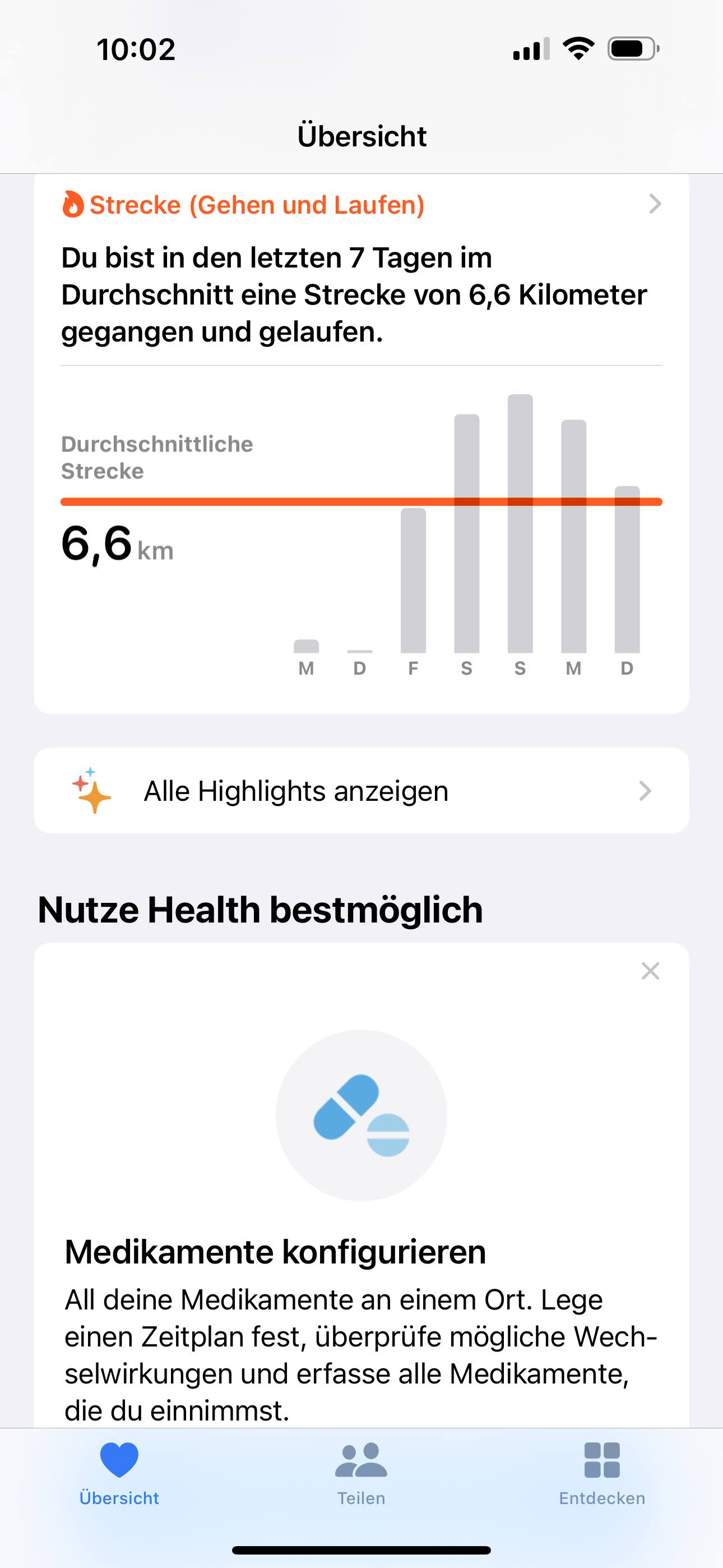Screen dimensions: 723x1568
Task: Tap Alle Highlights anzeigen
Action: pyautogui.click(x=361, y=791)
